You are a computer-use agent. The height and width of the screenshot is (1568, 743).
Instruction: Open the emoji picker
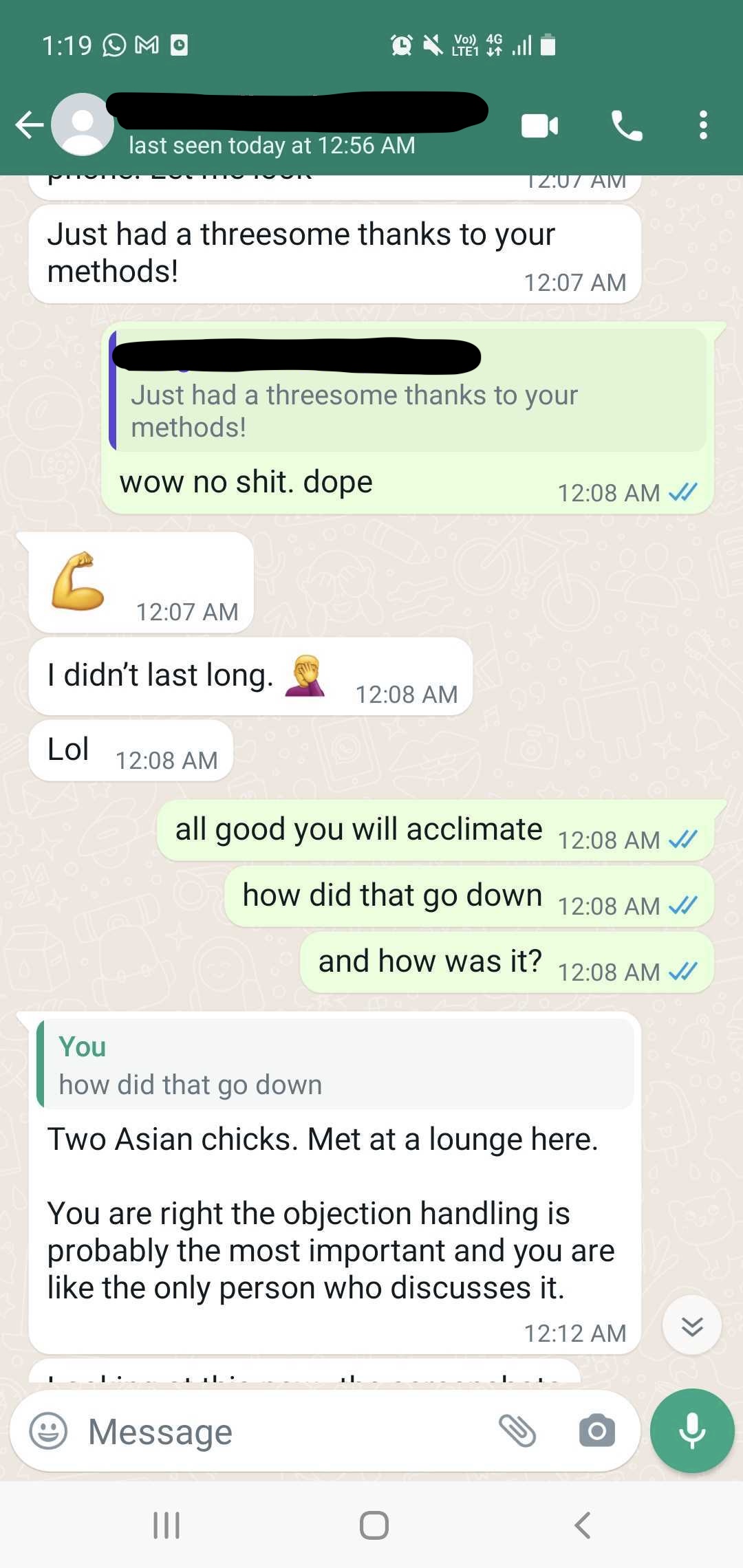pos(48,1432)
